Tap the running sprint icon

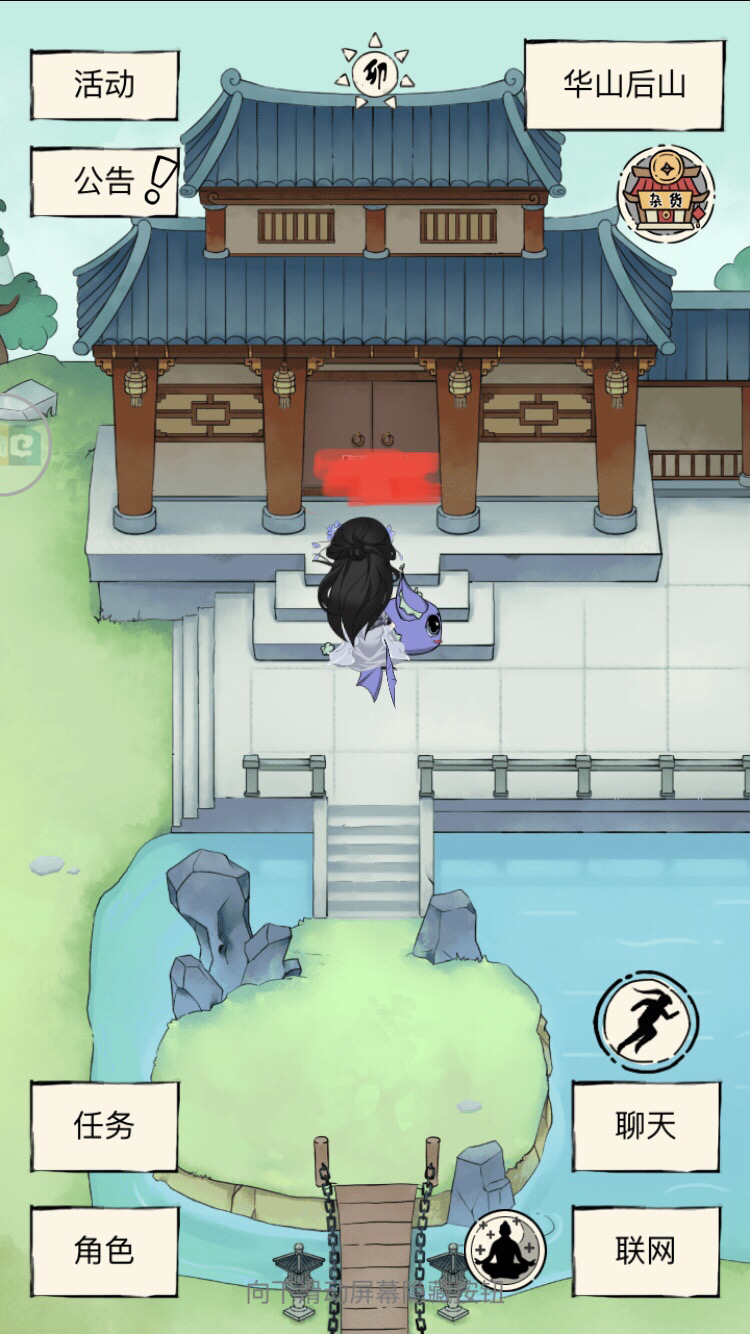coord(646,1022)
